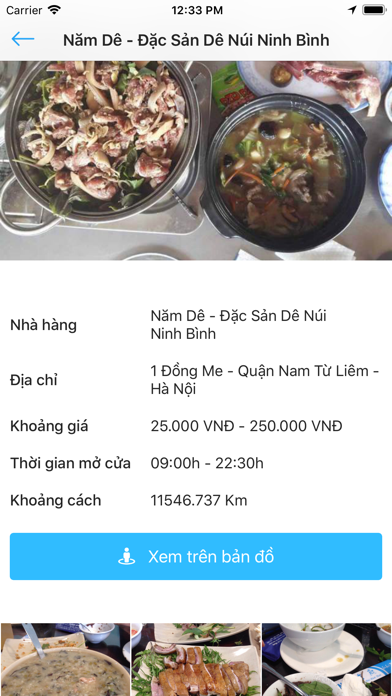Go back using the blue arrow

[x=23, y=39]
